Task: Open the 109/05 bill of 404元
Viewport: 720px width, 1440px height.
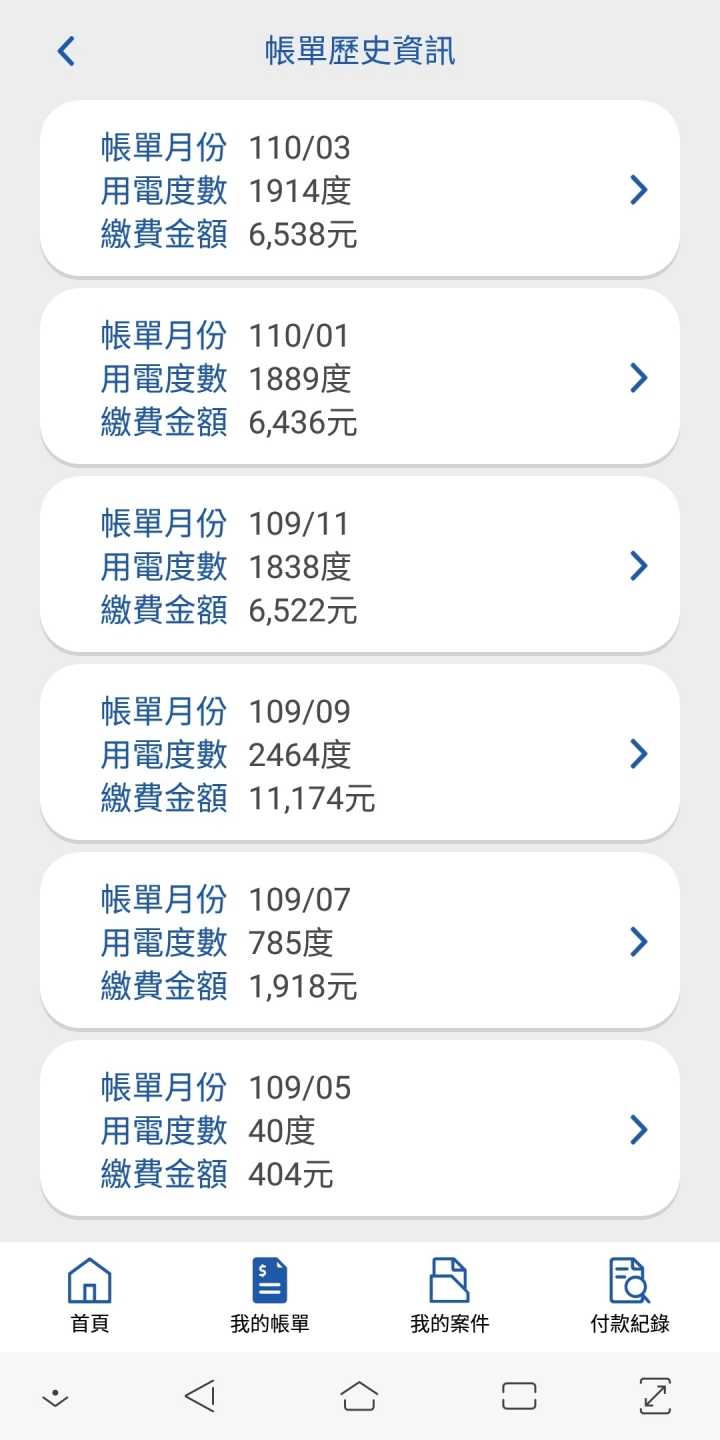Action: [360, 1129]
